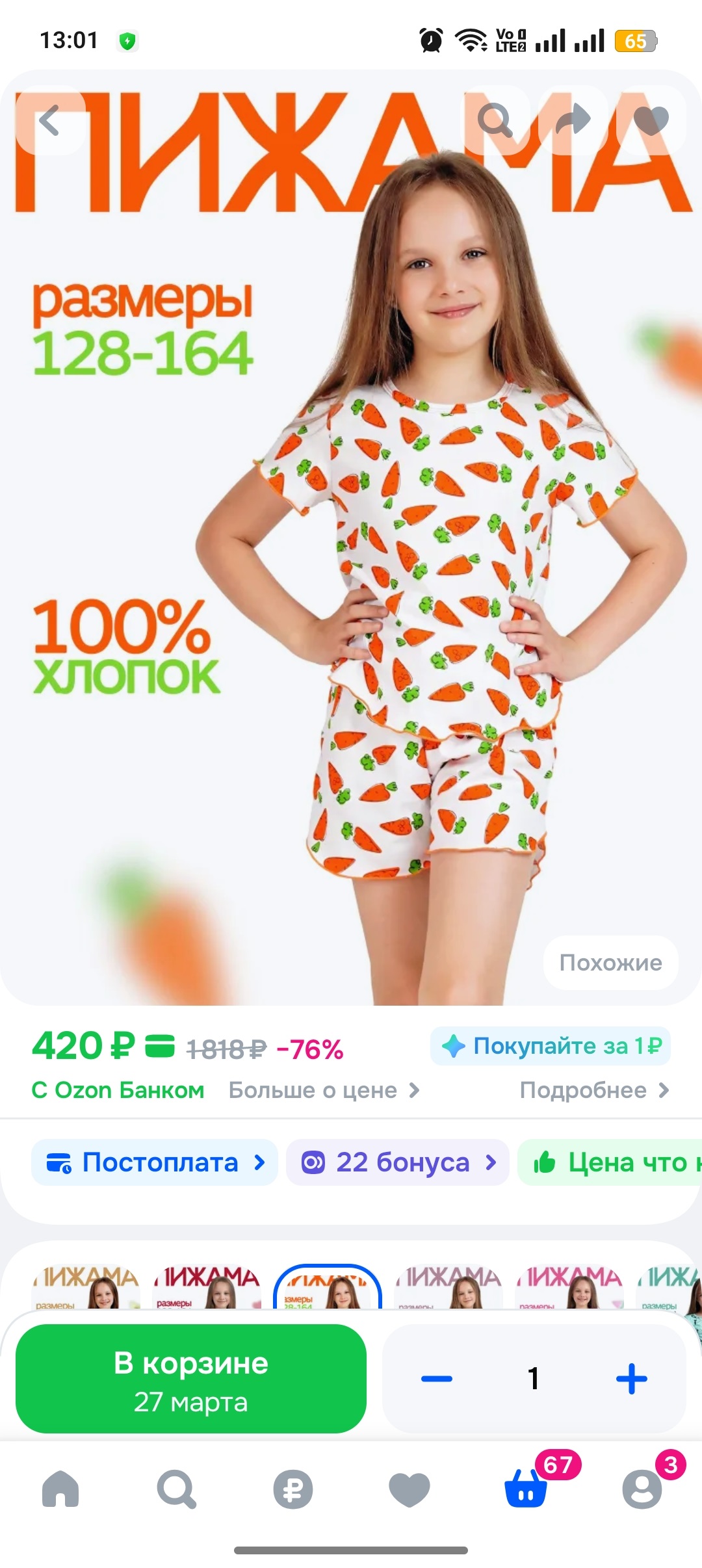Switch to the search tab in bottom navigation
This screenshot has width=702, height=1568.
coord(176,1489)
